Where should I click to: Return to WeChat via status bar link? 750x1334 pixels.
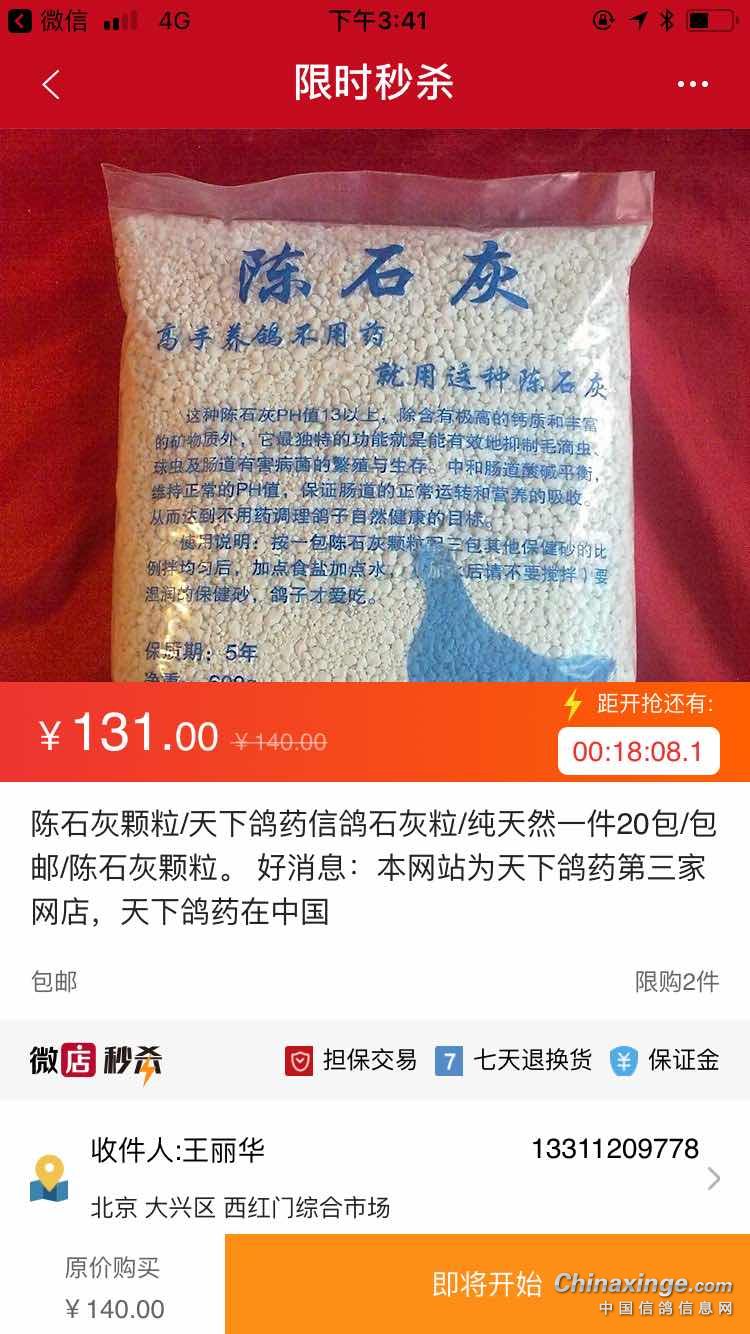click(x=48, y=20)
